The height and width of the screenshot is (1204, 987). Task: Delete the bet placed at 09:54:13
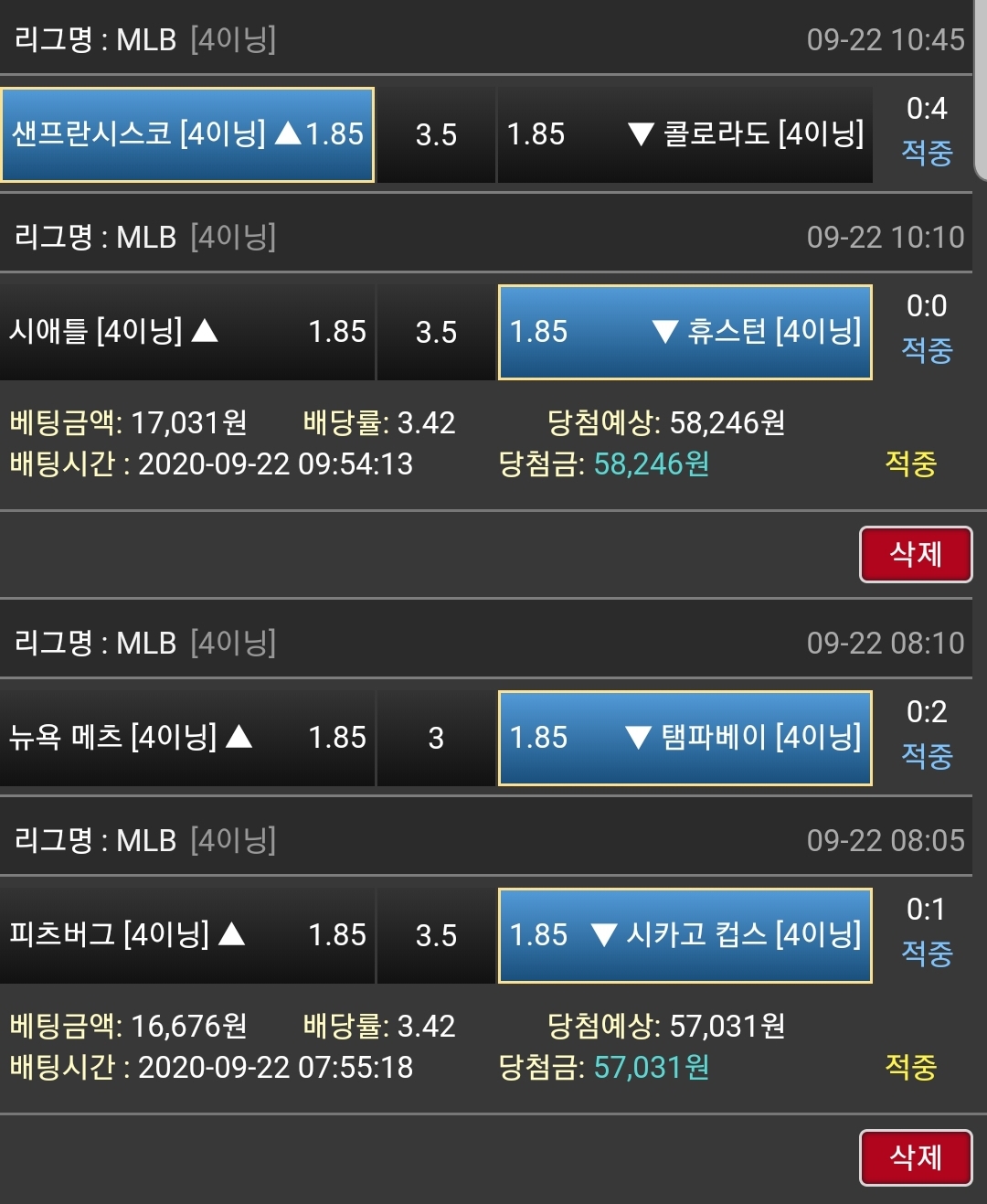[915, 554]
